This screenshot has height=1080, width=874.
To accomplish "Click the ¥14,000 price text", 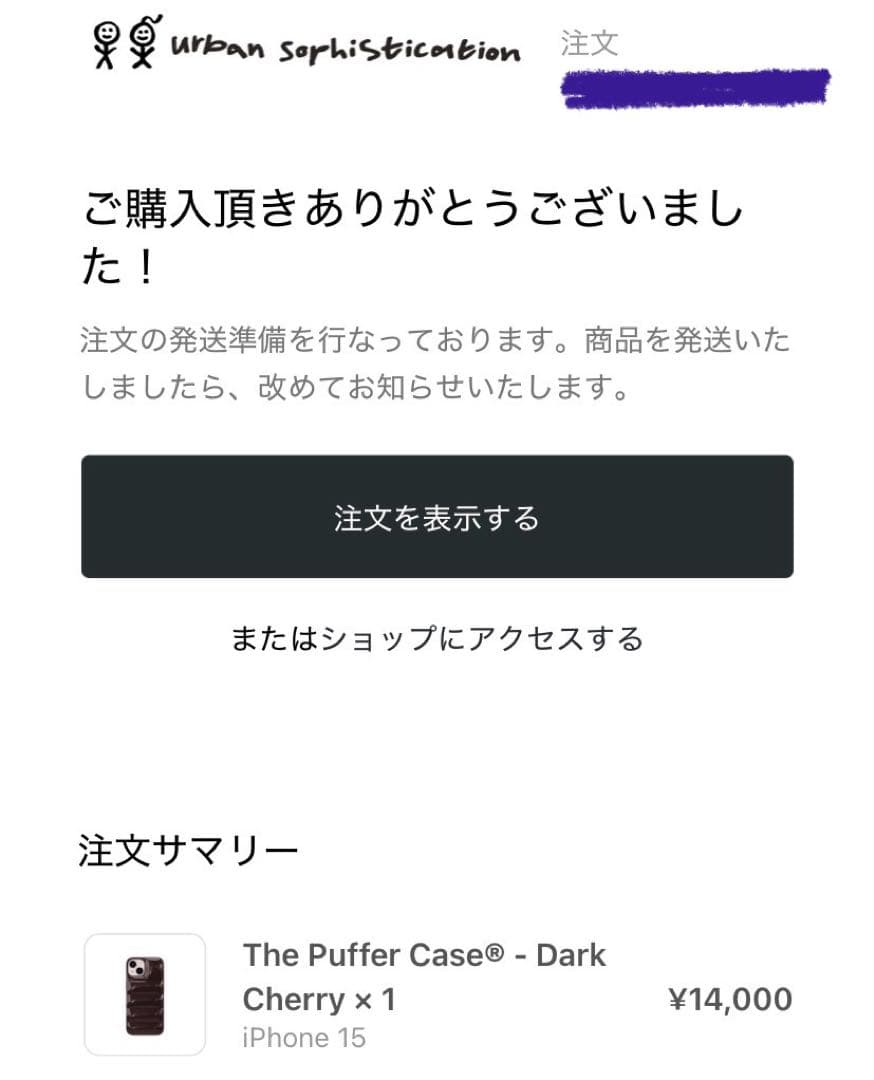I will 729,999.
